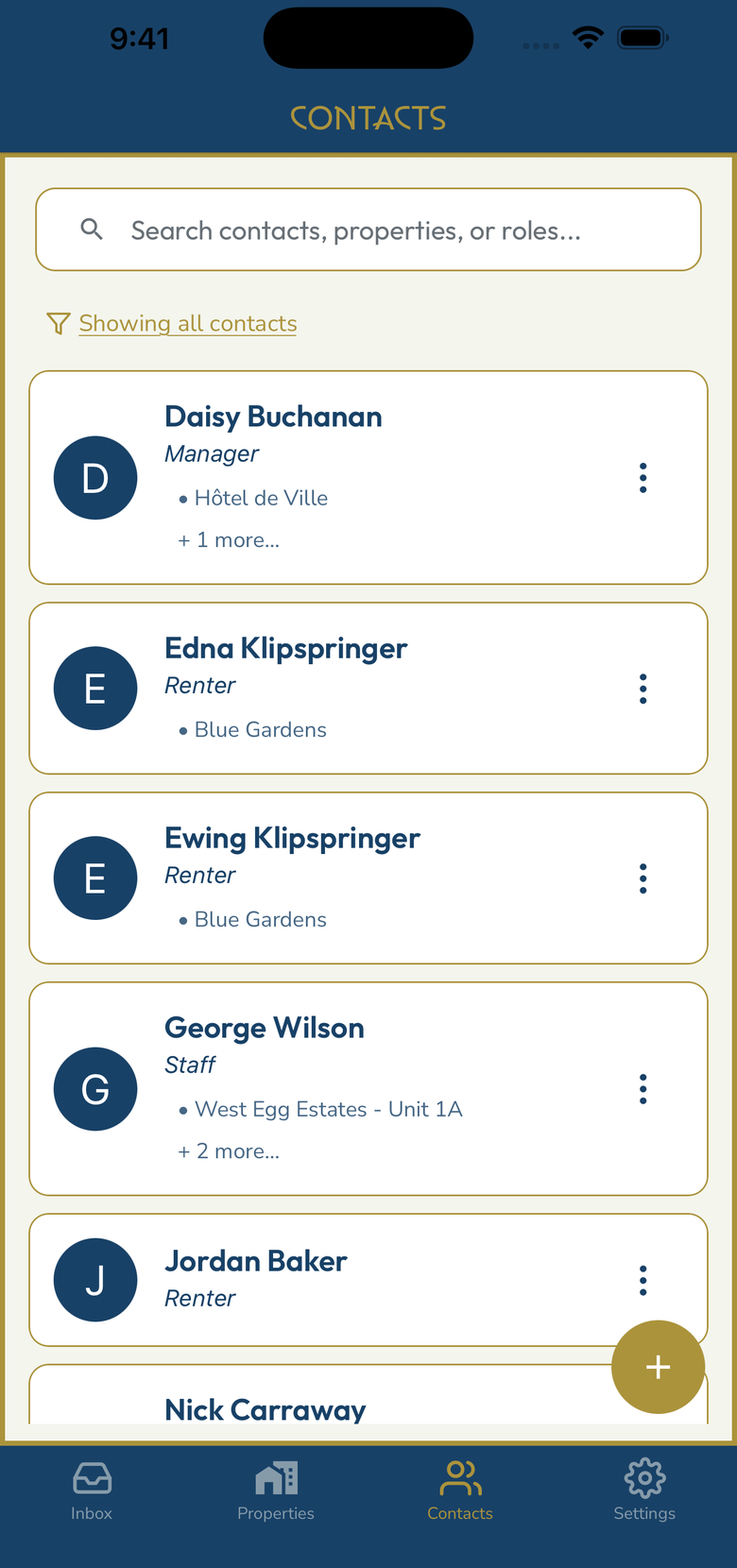Open Edna Klipspringer's options menu
Image resolution: width=737 pixels, height=1568 pixels.
pos(643,689)
